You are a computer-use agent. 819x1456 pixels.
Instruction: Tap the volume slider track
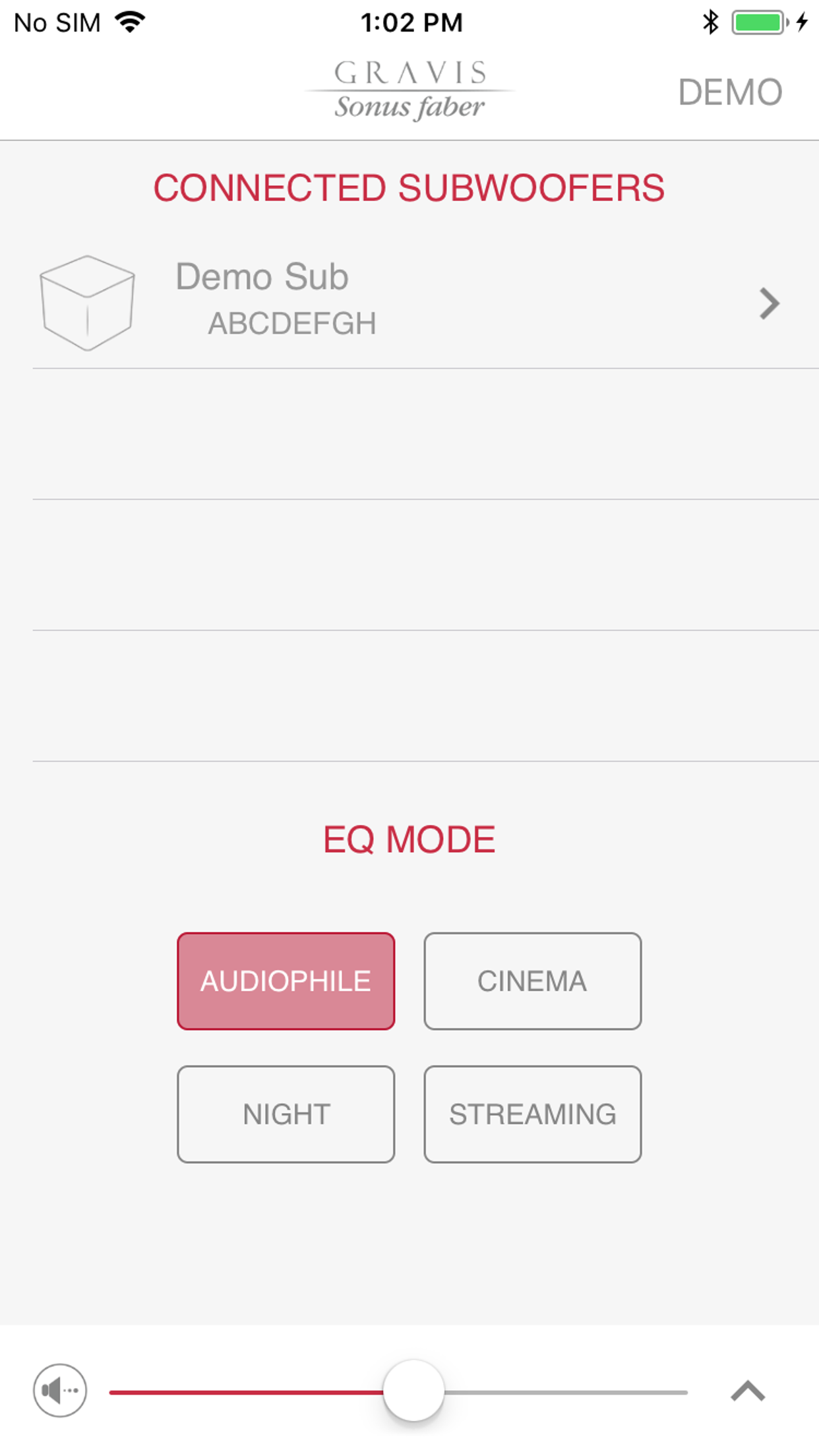pos(398,1392)
